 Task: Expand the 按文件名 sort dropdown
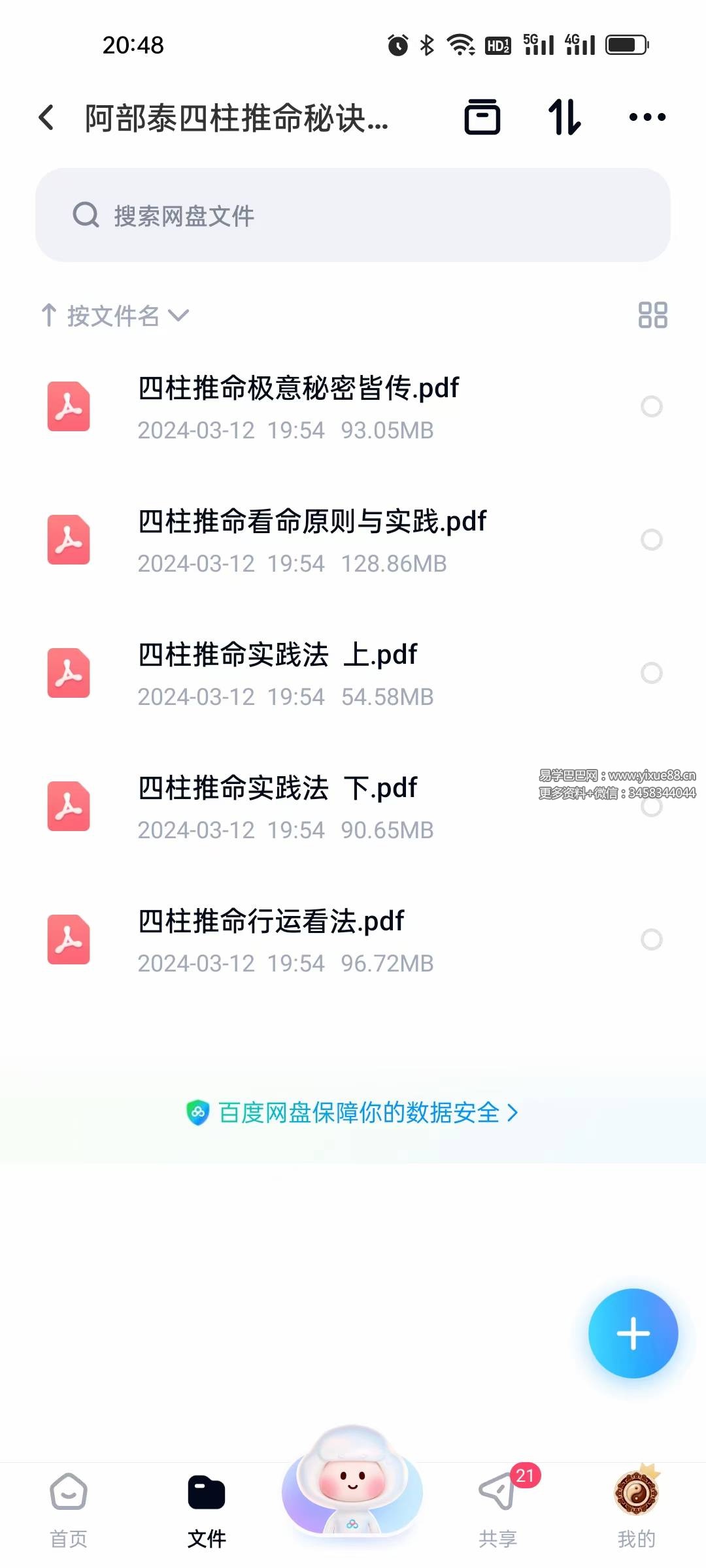coord(116,316)
